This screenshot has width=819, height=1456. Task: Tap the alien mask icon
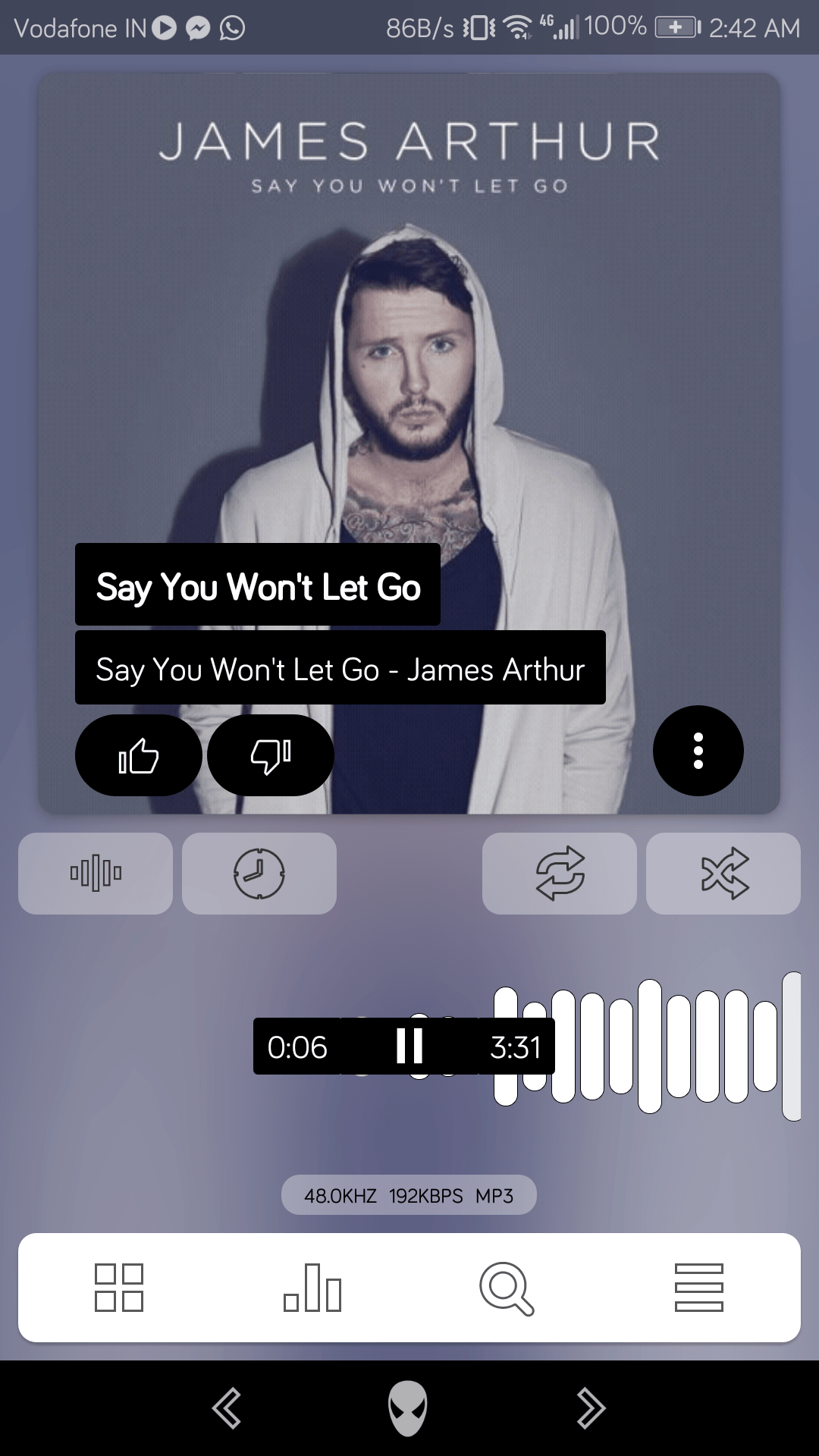(x=408, y=1408)
